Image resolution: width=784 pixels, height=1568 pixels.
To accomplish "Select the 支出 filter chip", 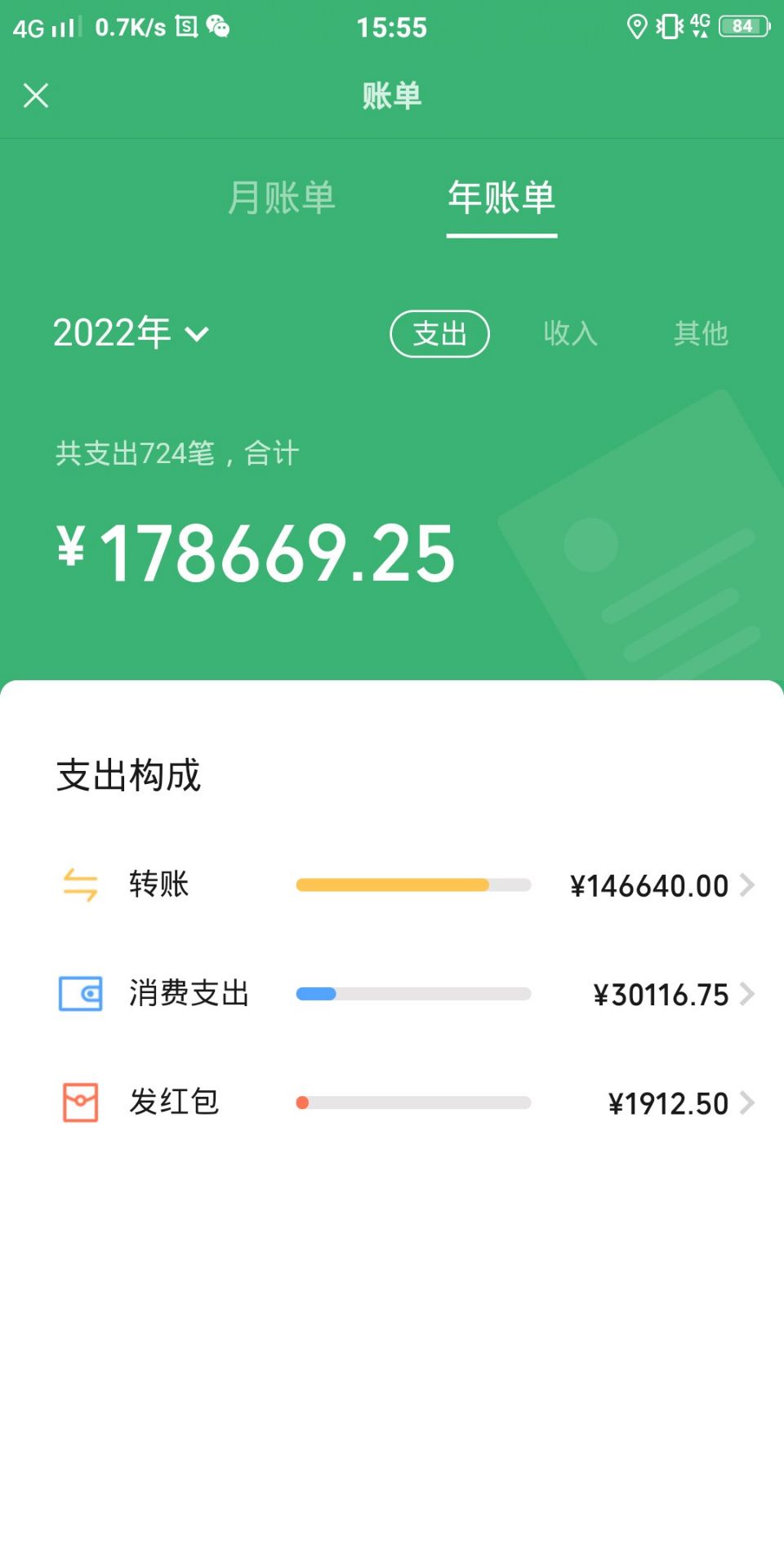I will coord(439,333).
